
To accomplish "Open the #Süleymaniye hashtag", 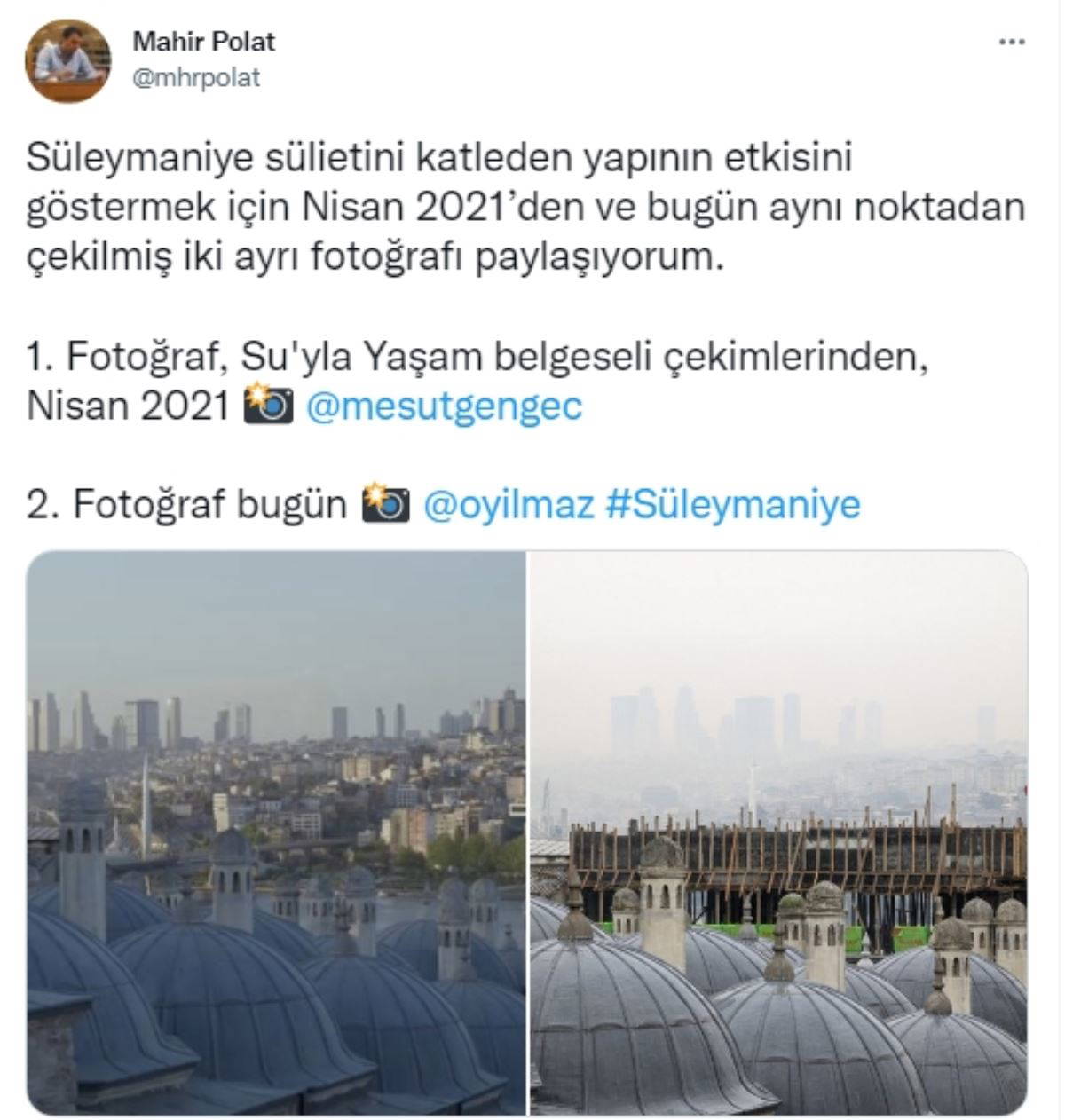I will [x=732, y=504].
